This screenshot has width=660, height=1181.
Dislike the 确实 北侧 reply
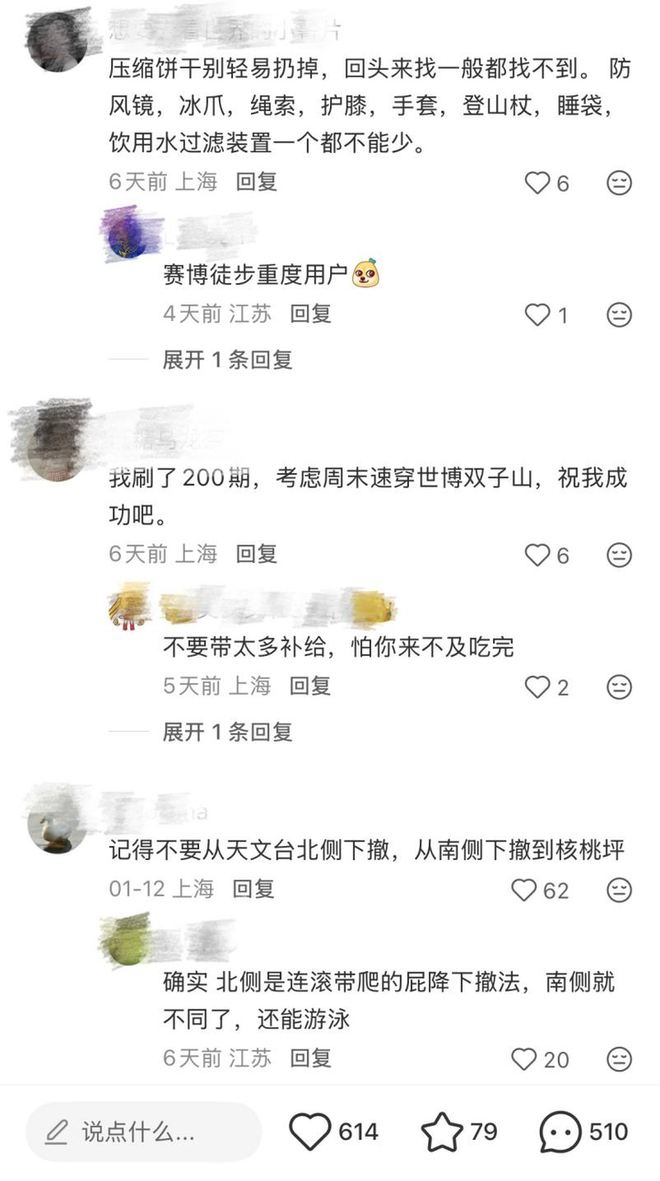click(x=620, y=1058)
